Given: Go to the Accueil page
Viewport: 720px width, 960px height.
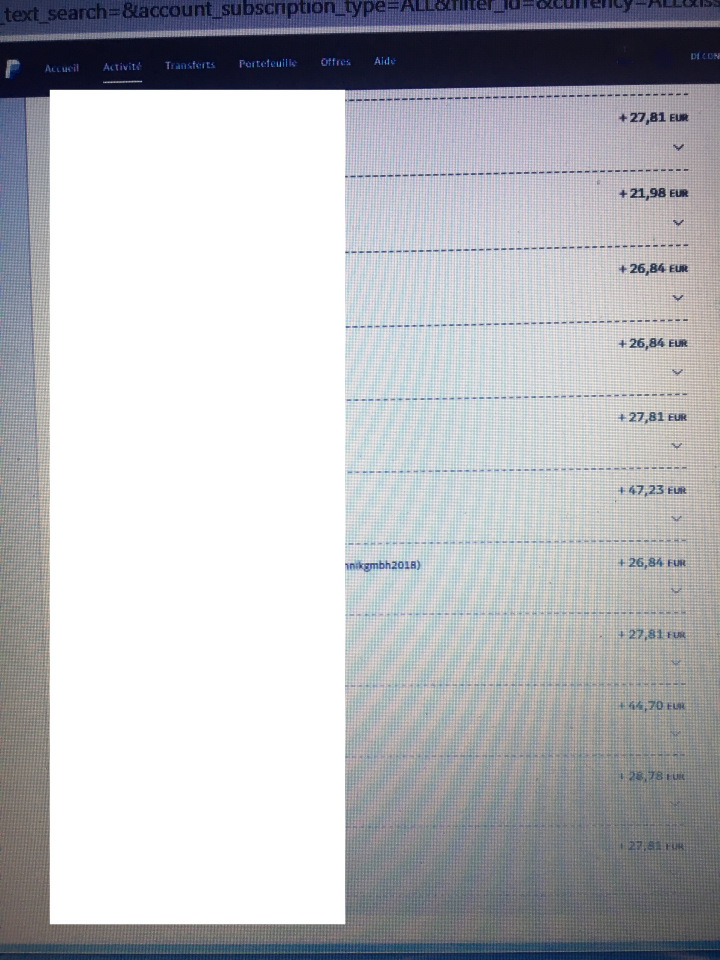Looking at the screenshot, I should (x=61, y=67).
